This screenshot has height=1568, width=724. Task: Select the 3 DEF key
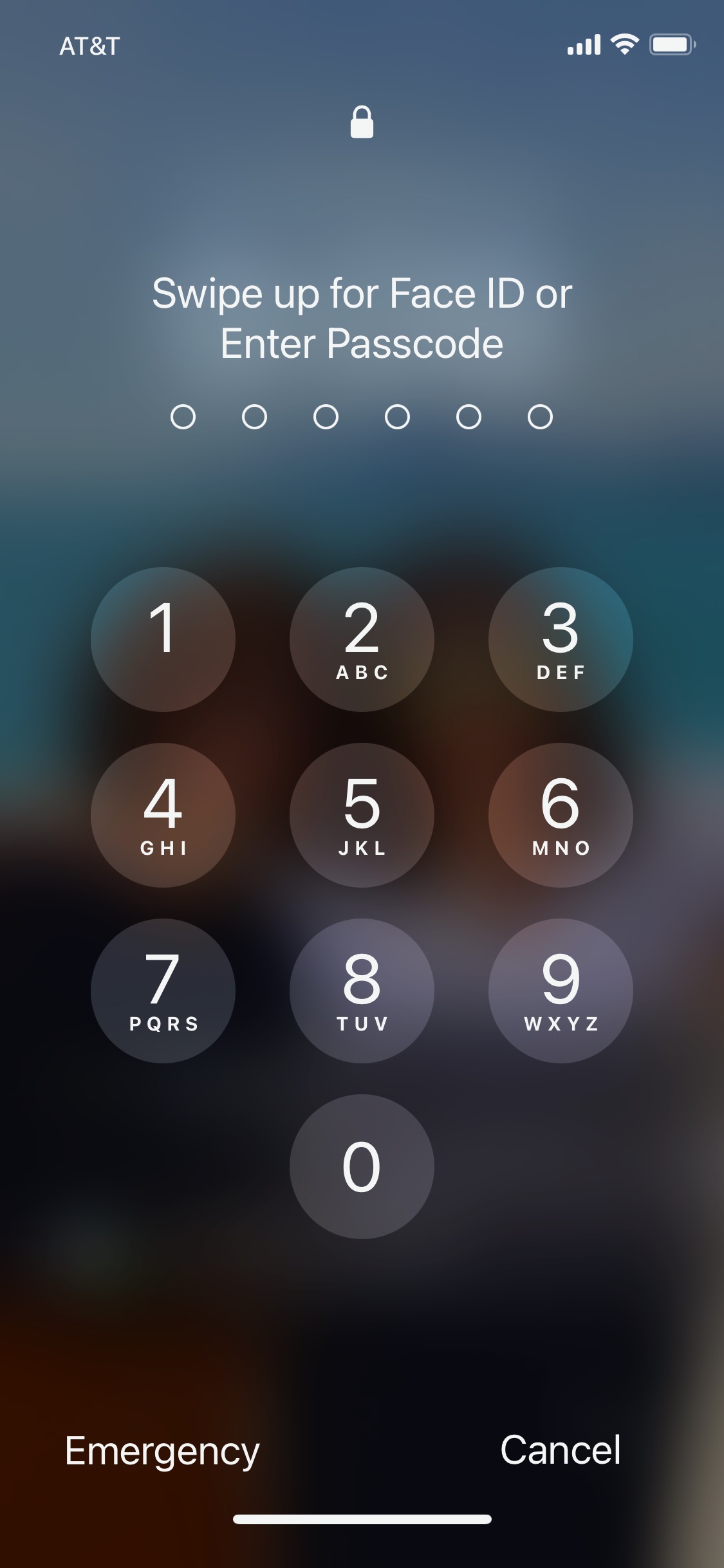click(561, 639)
